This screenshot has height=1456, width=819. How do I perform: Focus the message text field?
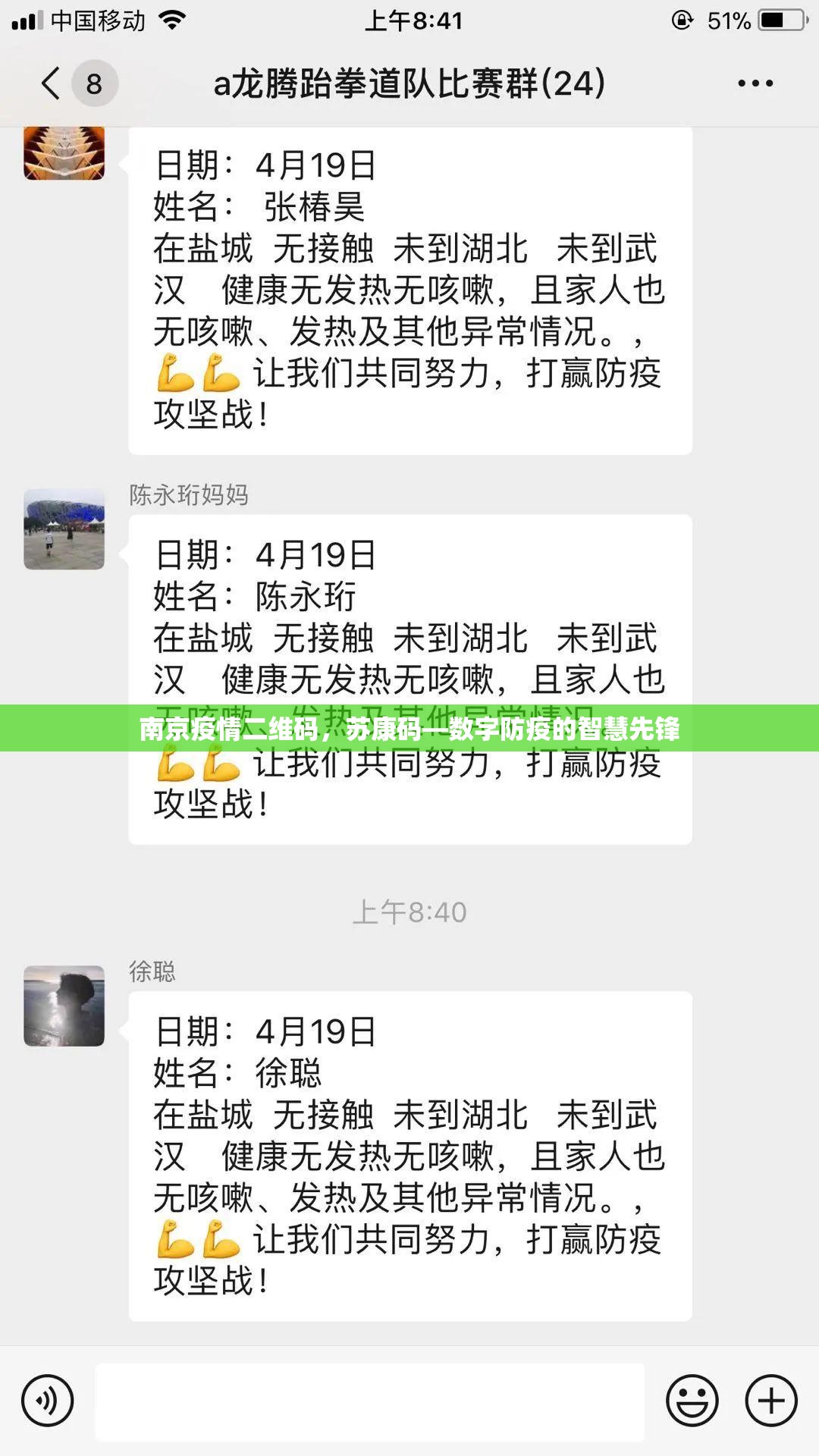click(x=369, y=1401)
